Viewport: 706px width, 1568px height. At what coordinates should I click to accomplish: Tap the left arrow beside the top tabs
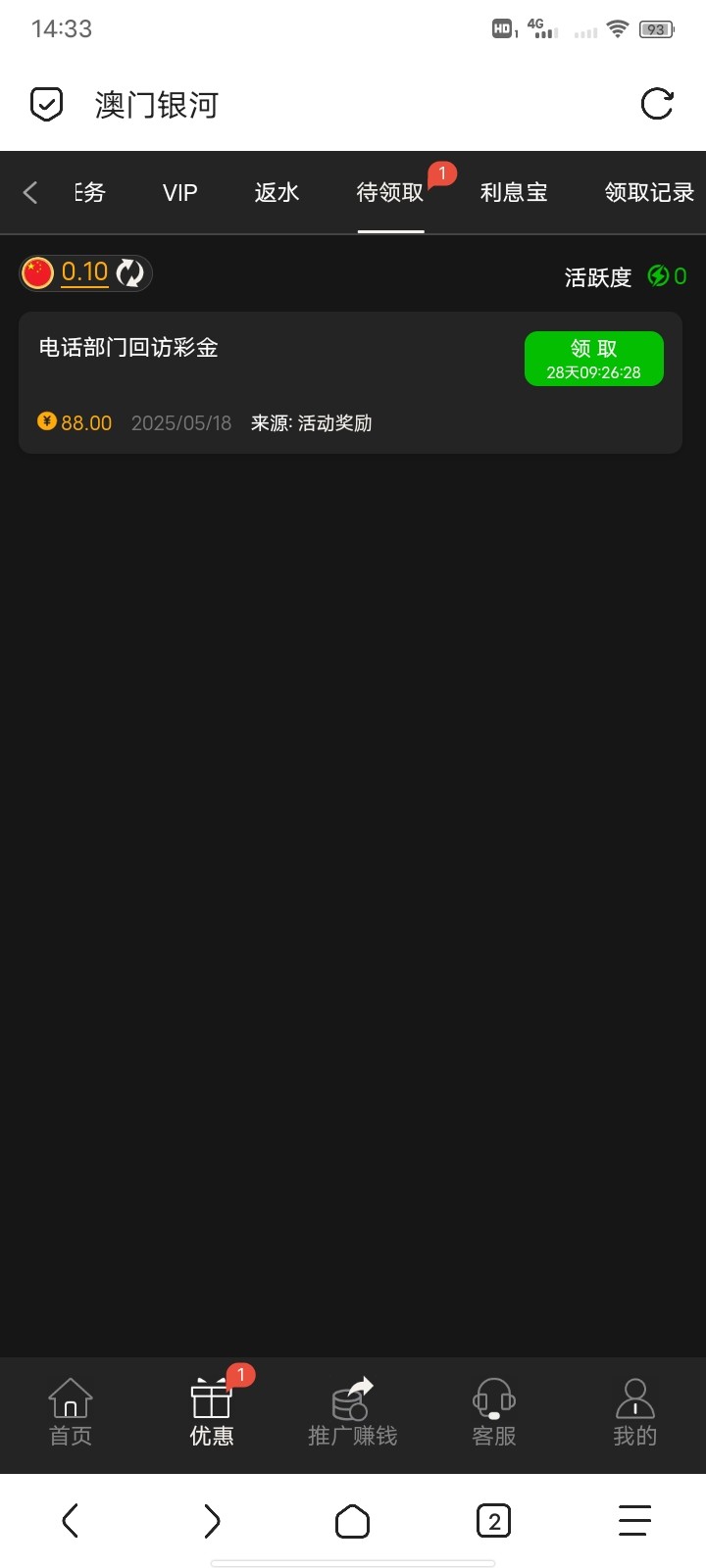pyautogui.click(x=30, y=192)
